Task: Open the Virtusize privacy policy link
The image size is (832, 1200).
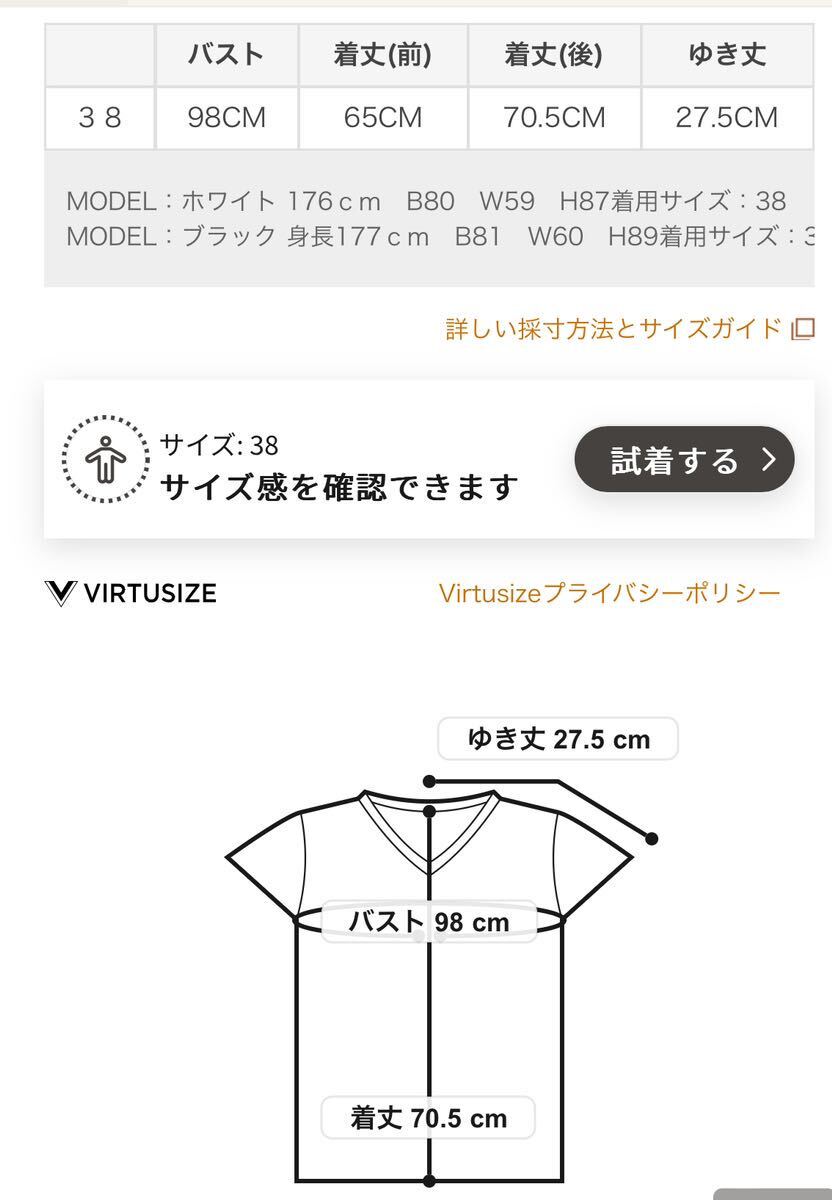Action: [x=609, y=593]
